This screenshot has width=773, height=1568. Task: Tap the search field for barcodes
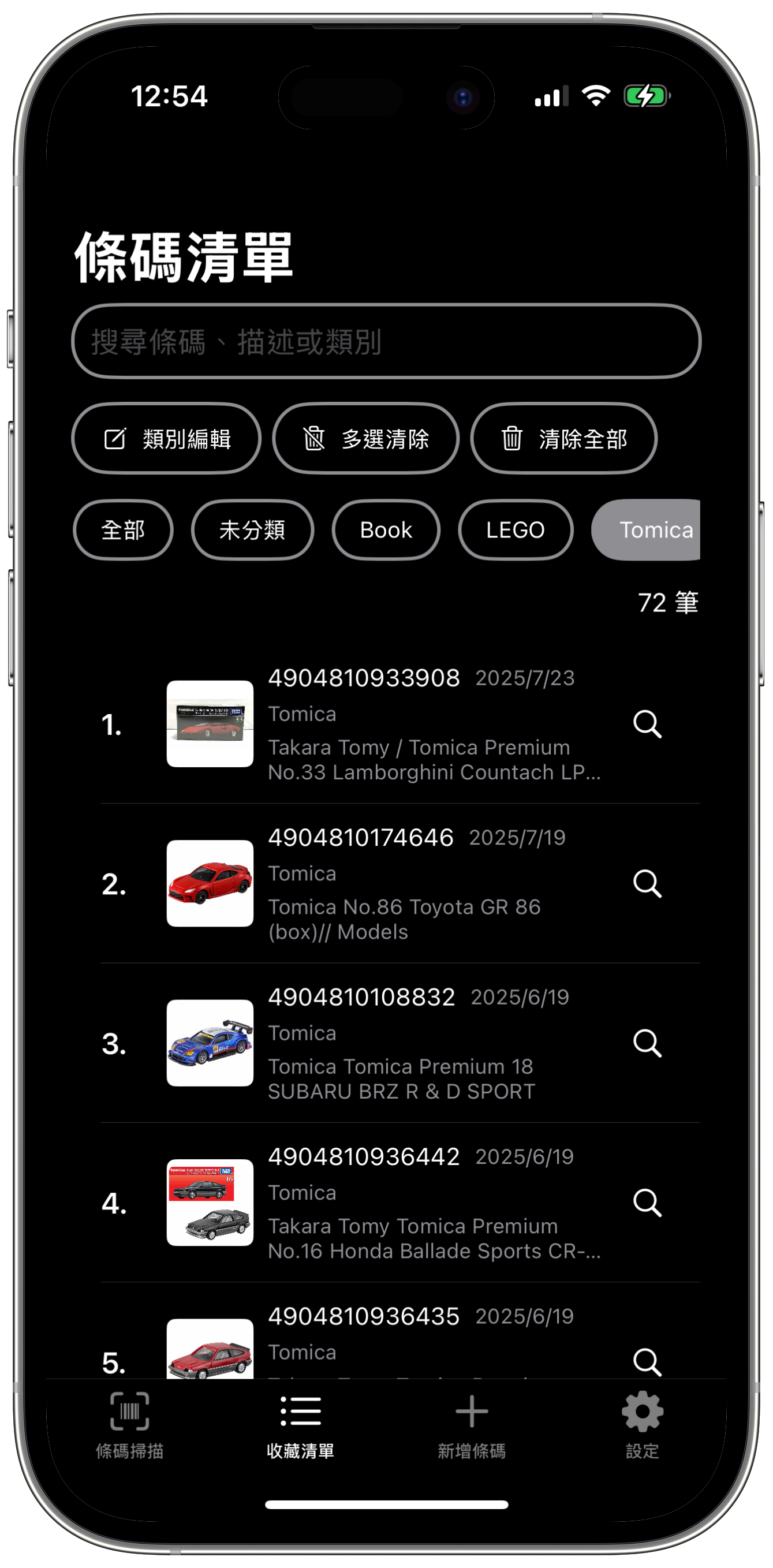click(x=386, y=341)
